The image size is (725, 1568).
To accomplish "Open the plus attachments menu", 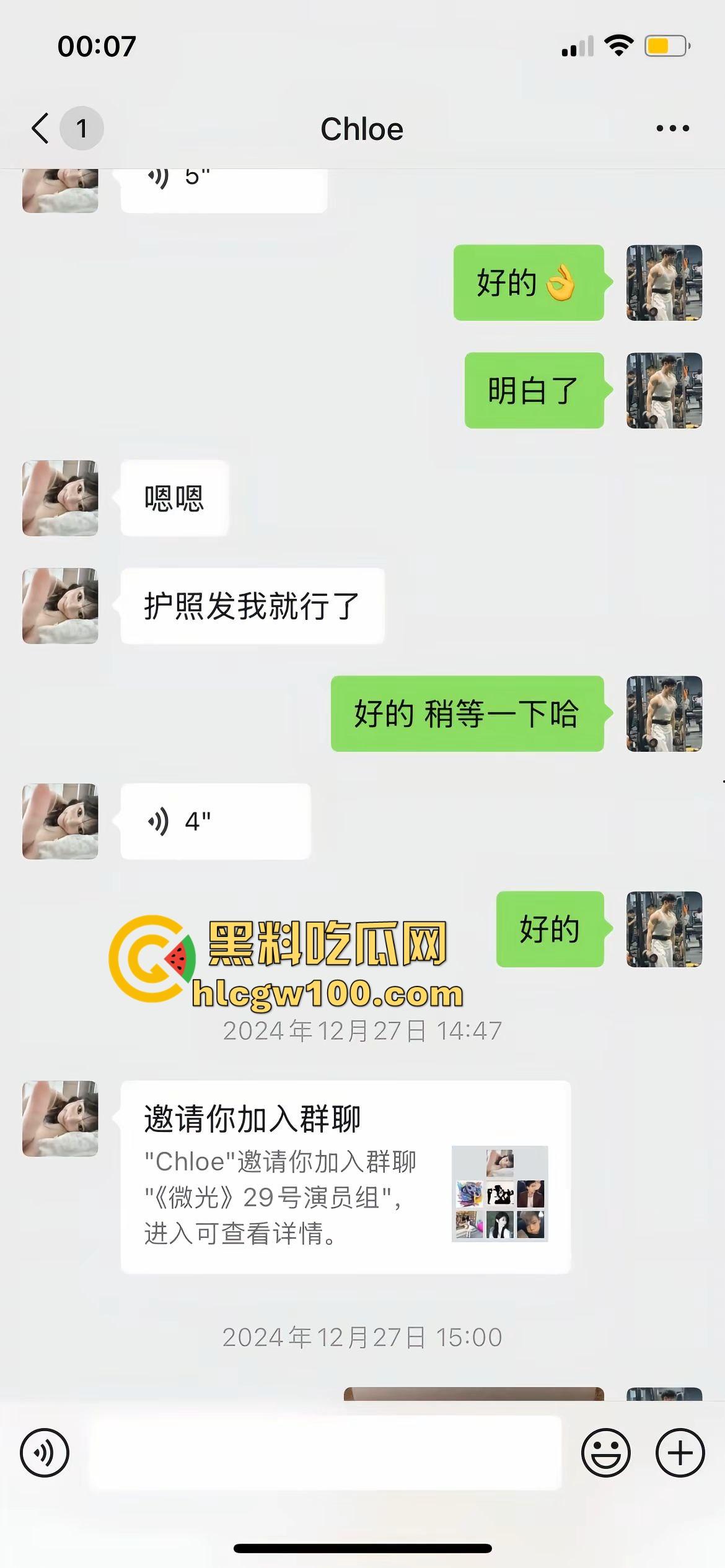I will click(x=680, y=1453).
